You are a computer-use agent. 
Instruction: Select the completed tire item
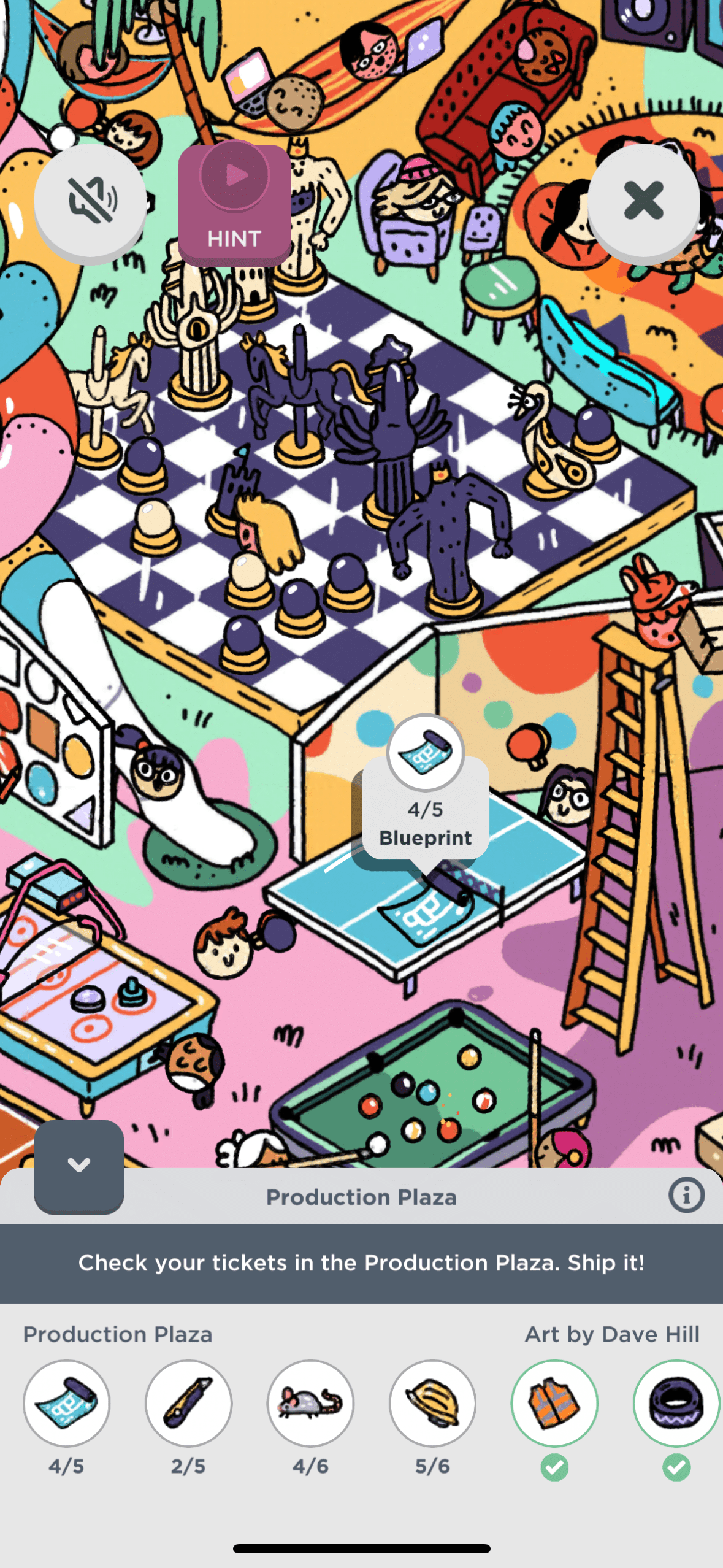676,1402
